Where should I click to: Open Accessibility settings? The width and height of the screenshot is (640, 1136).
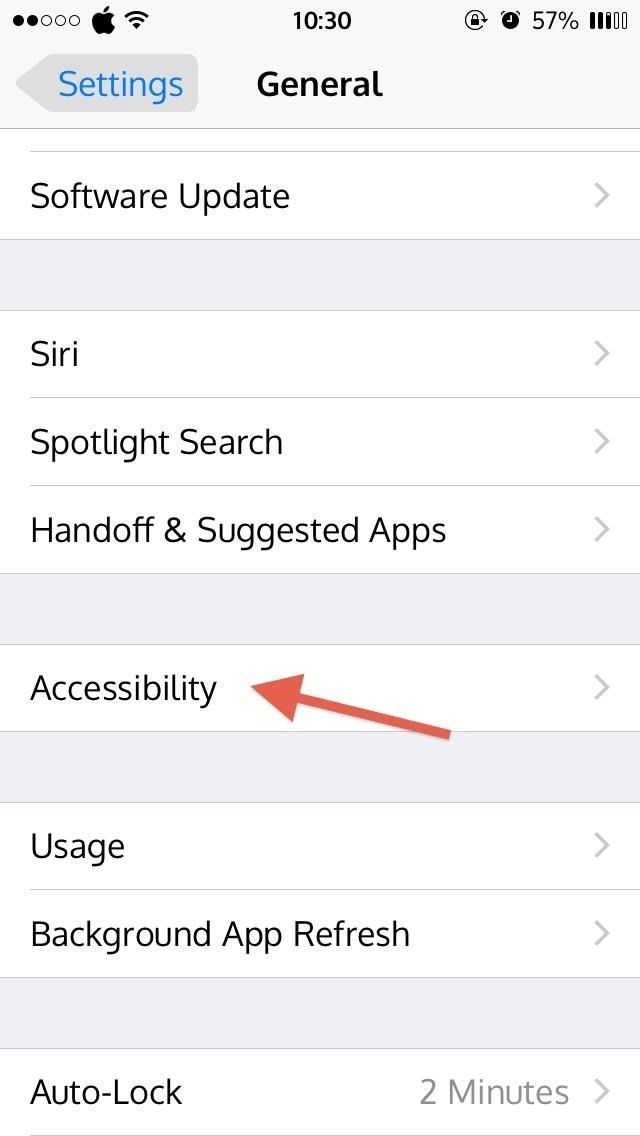(320, 688)
